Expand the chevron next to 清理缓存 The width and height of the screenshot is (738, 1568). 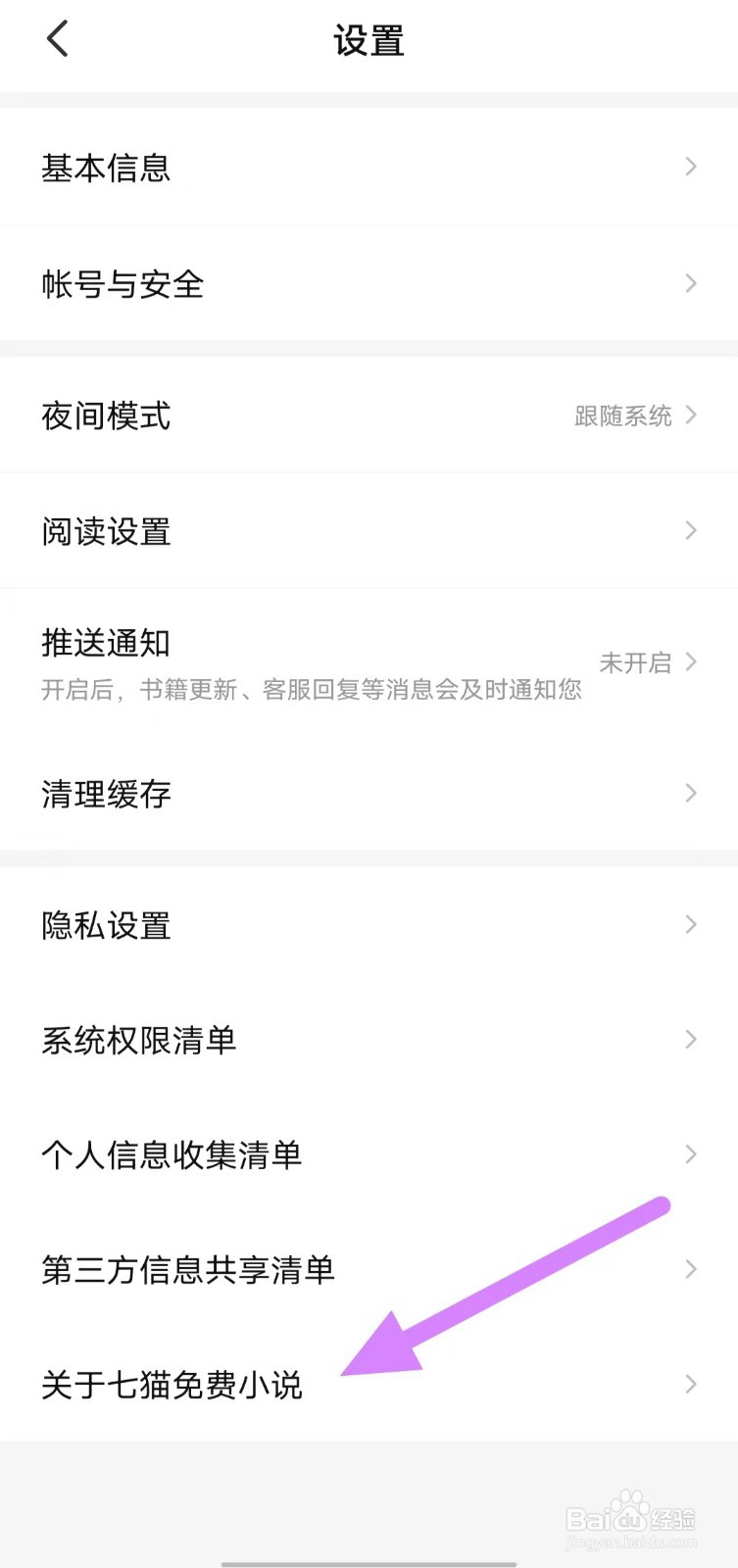(x=689, y=793)
